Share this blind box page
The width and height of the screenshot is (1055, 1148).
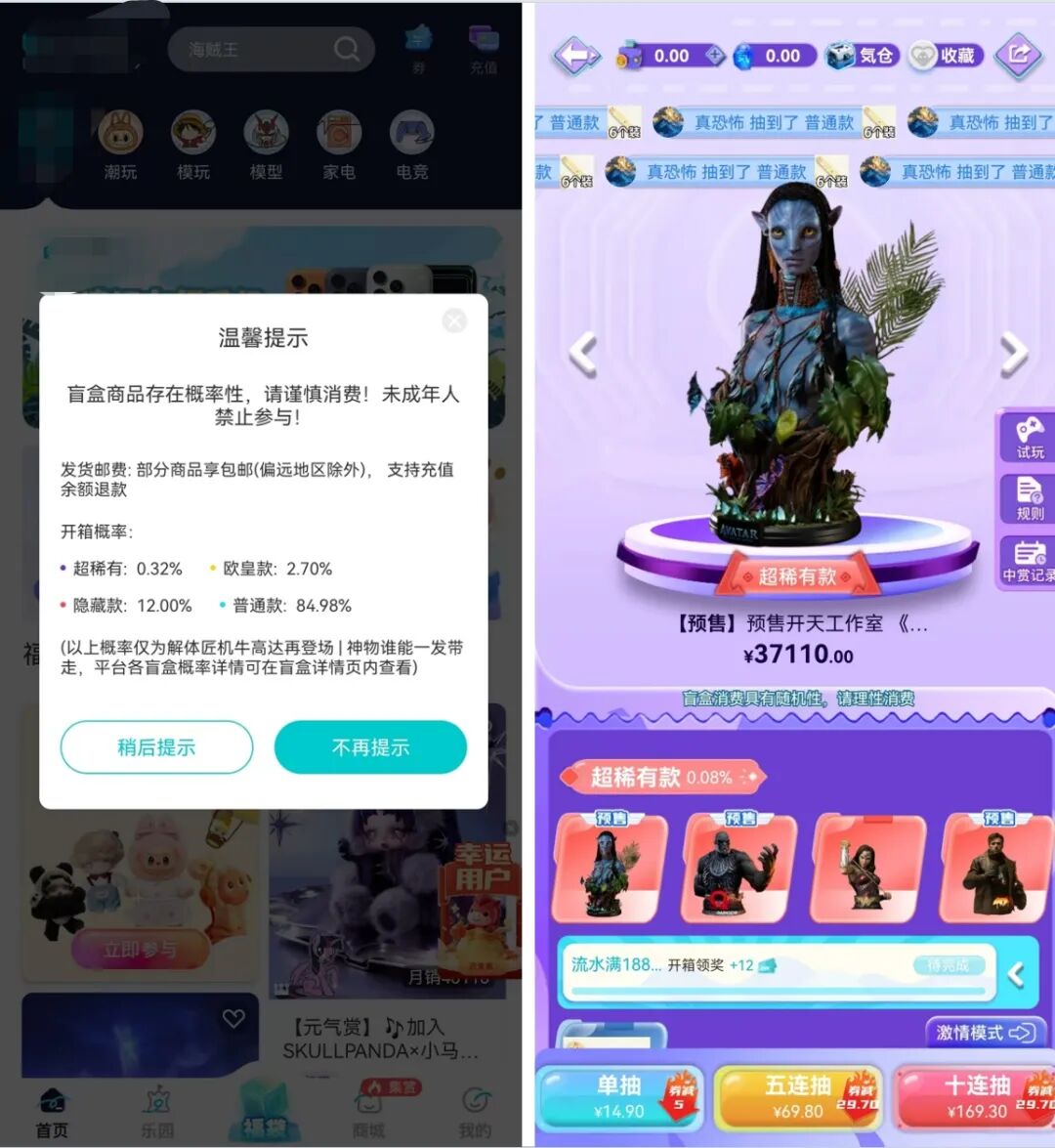coord(1018,55)
